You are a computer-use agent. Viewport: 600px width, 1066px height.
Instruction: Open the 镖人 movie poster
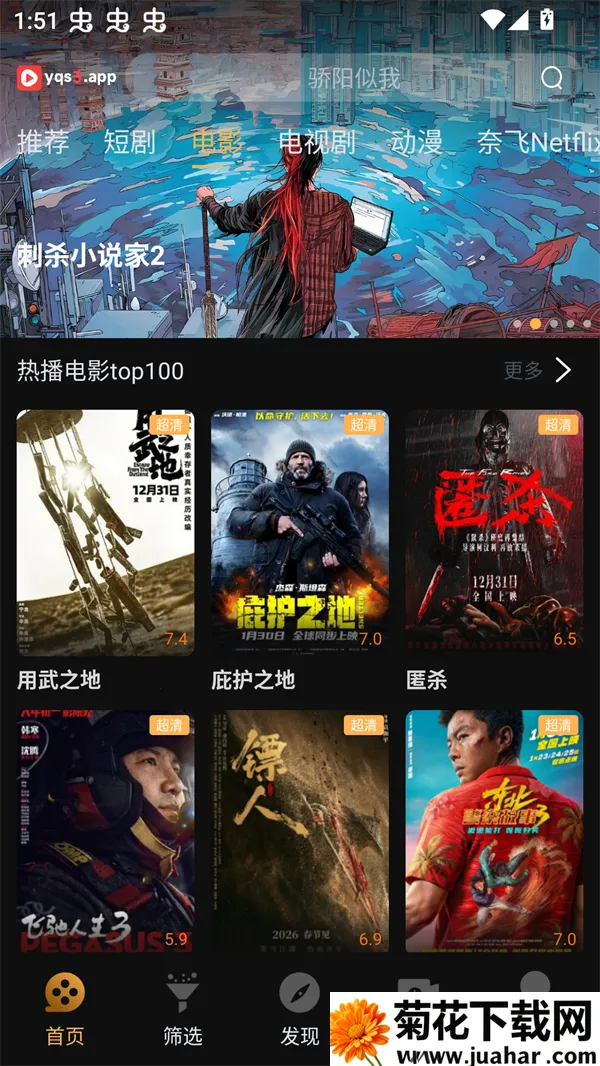click(x=300, y=830)
